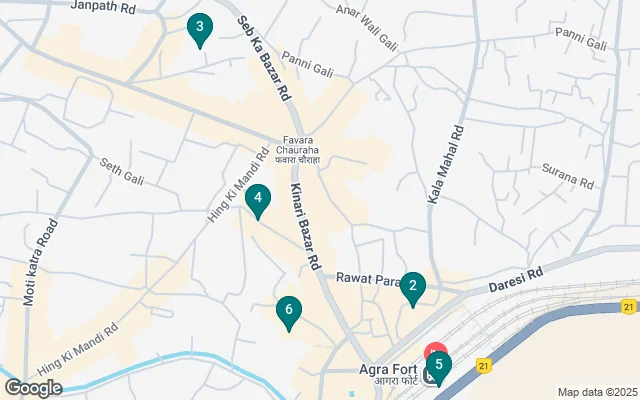Select map marker number 6
Viewport: 640px width, 400px height.
click(288, 312)
